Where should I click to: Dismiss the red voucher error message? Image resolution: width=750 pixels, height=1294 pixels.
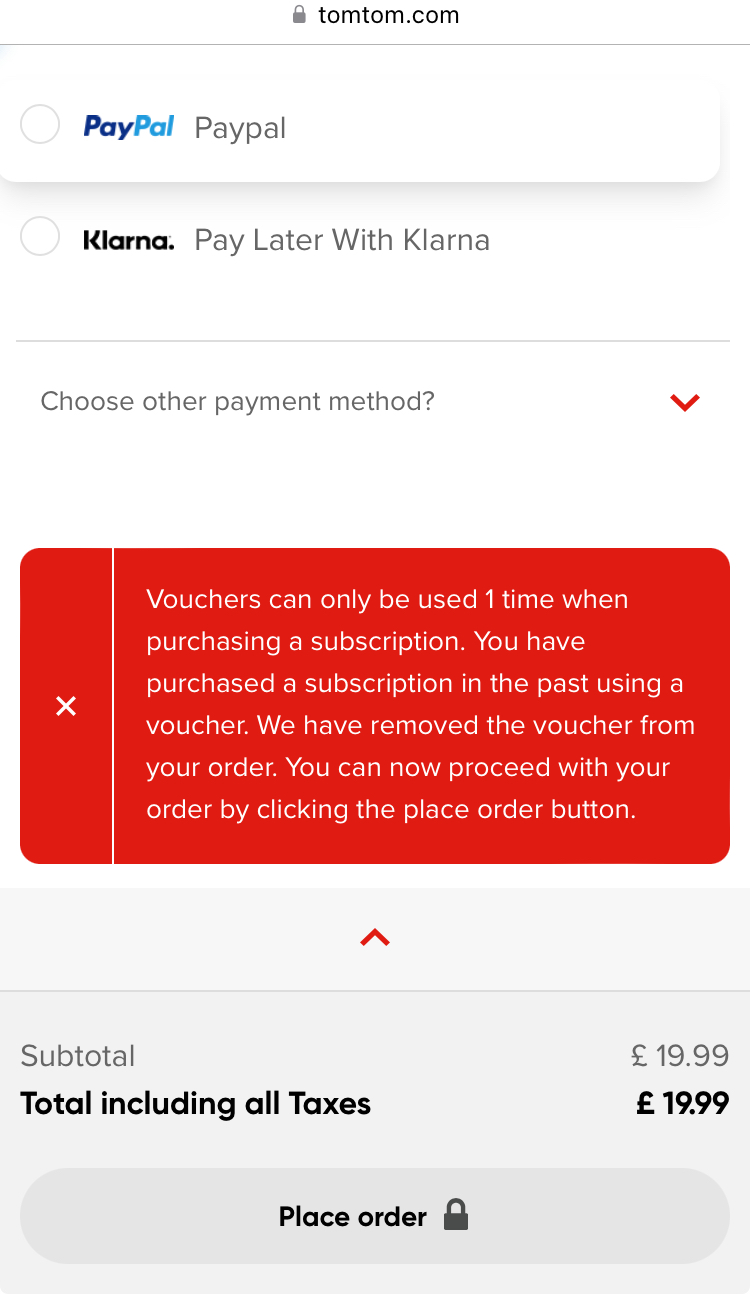click(66, 707)
